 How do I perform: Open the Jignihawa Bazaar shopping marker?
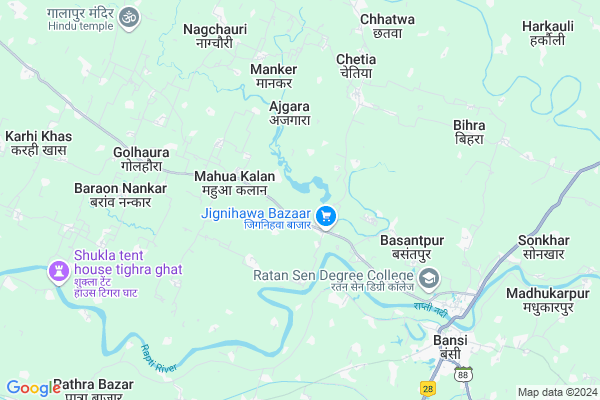point(325,215)
